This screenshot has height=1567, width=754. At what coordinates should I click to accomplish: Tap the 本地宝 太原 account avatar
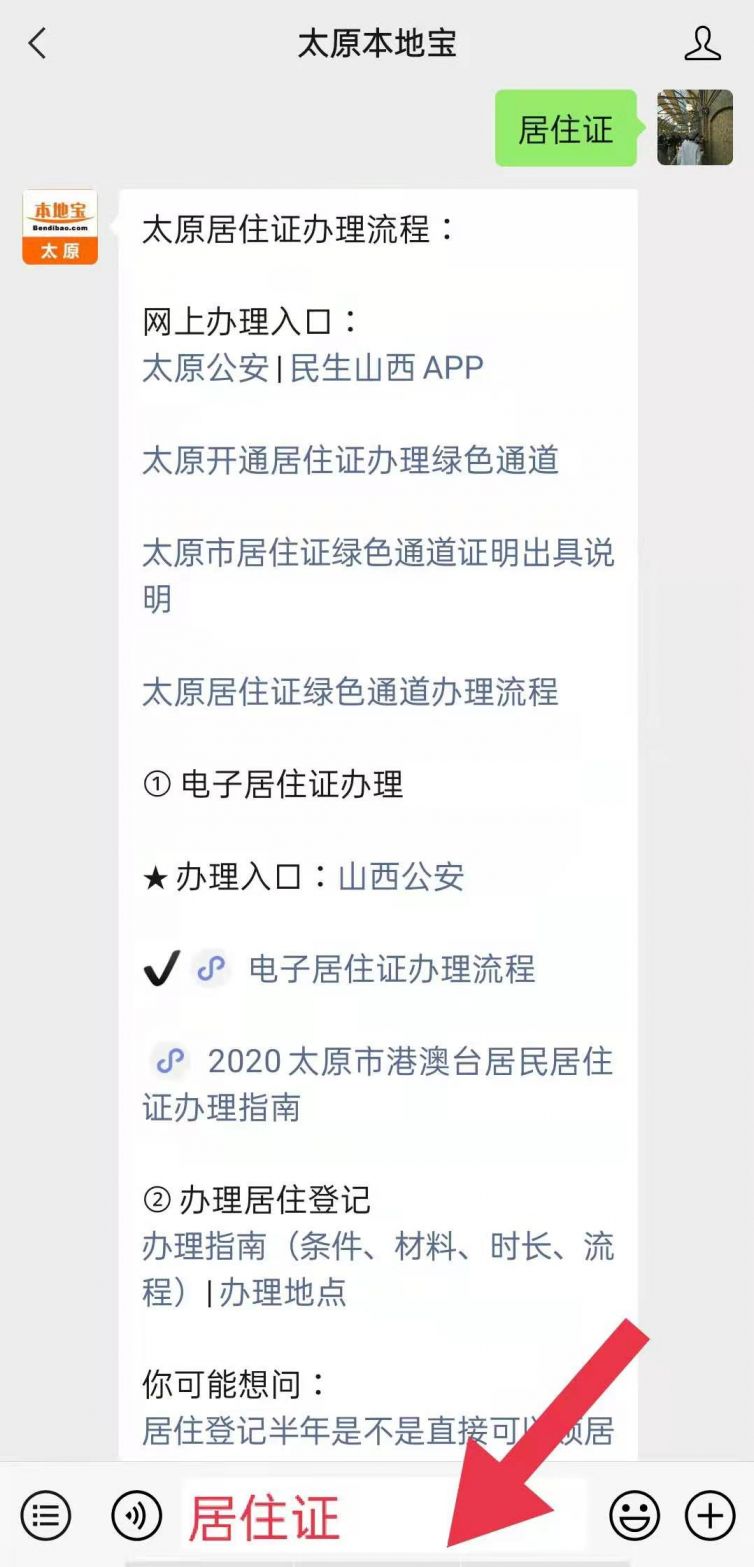pos(60,227)
